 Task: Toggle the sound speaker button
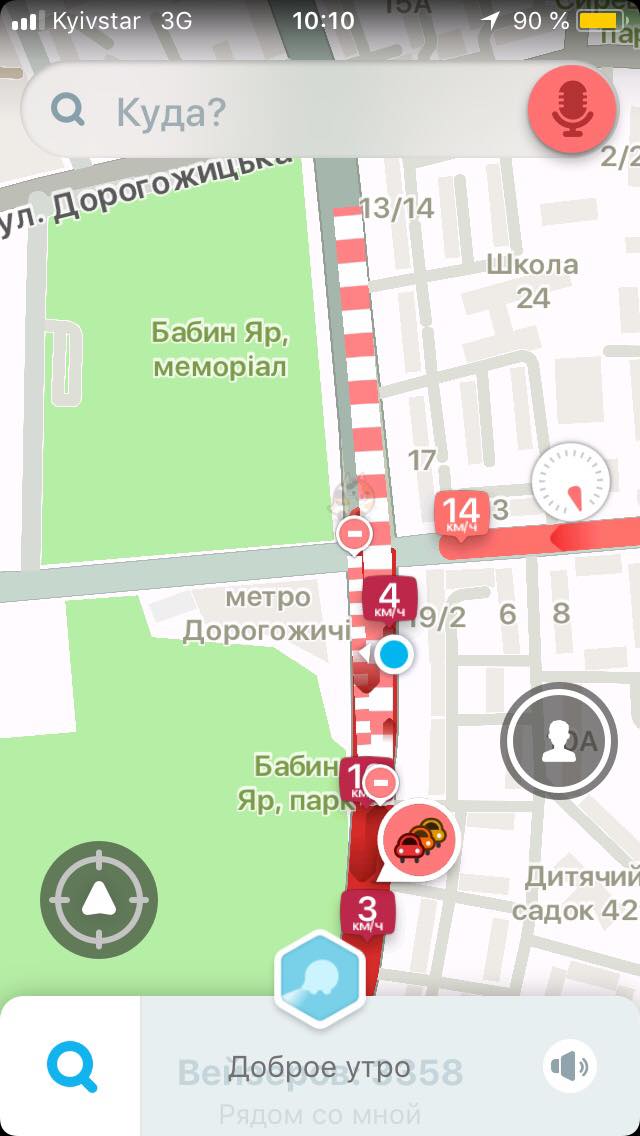[569, 1066]
